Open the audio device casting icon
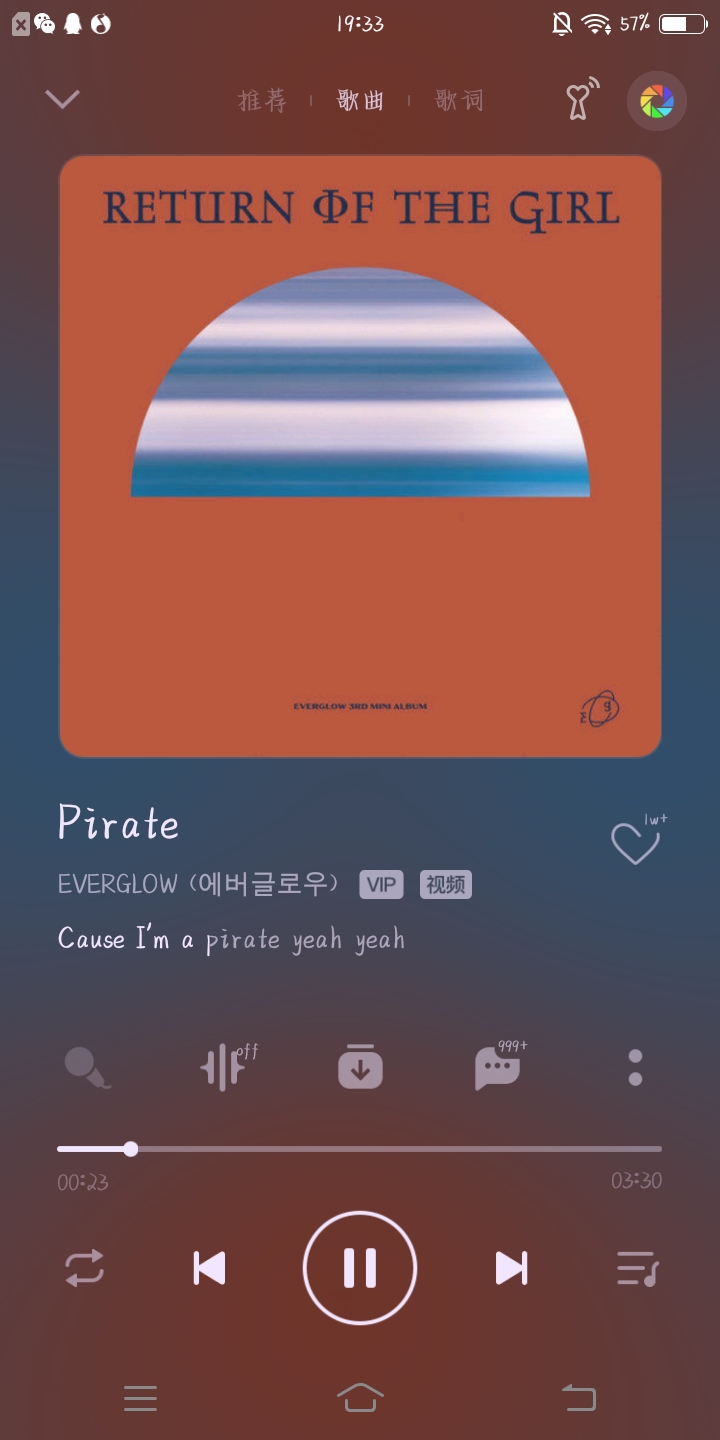The height and width of the screenshot is (1440, 720). 582,99
